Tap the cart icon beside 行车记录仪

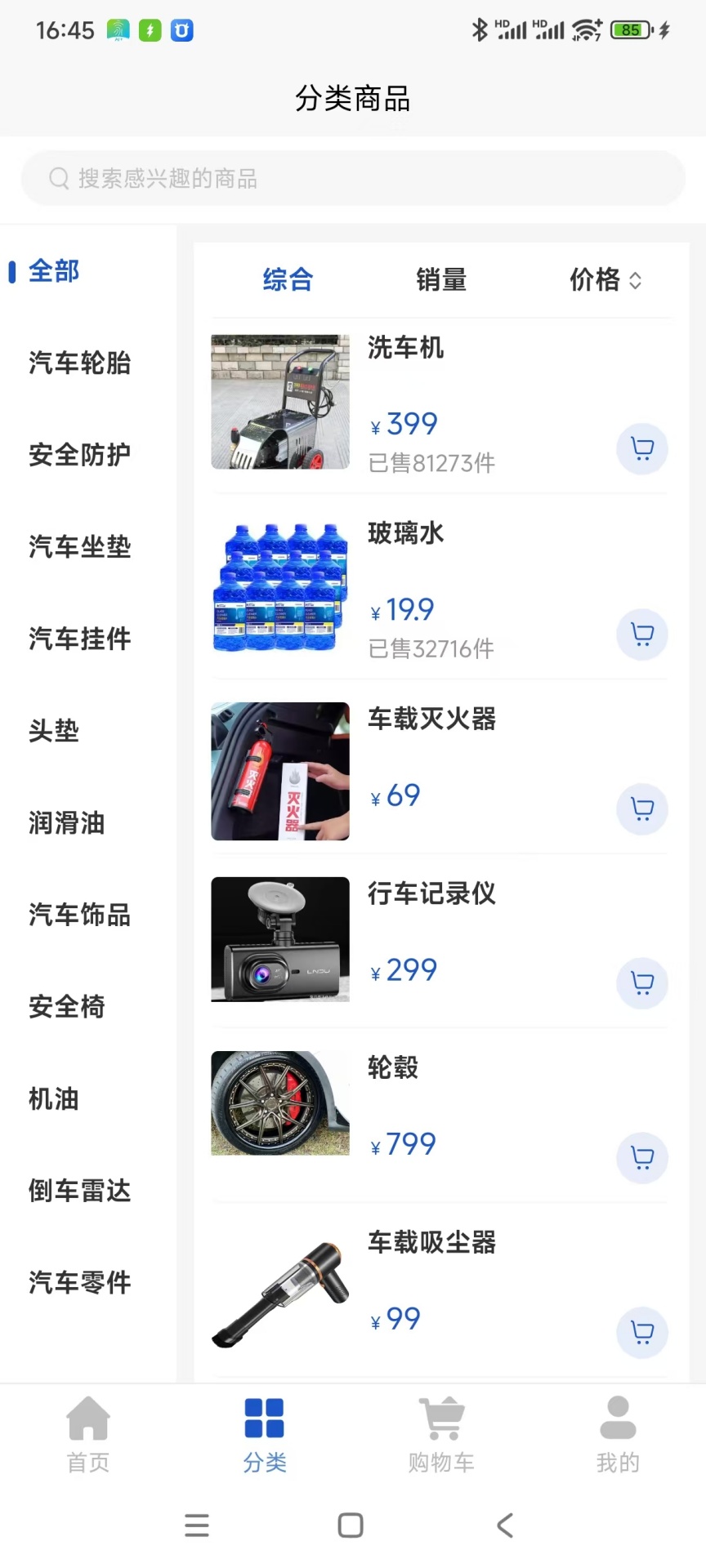click(641, 983)
